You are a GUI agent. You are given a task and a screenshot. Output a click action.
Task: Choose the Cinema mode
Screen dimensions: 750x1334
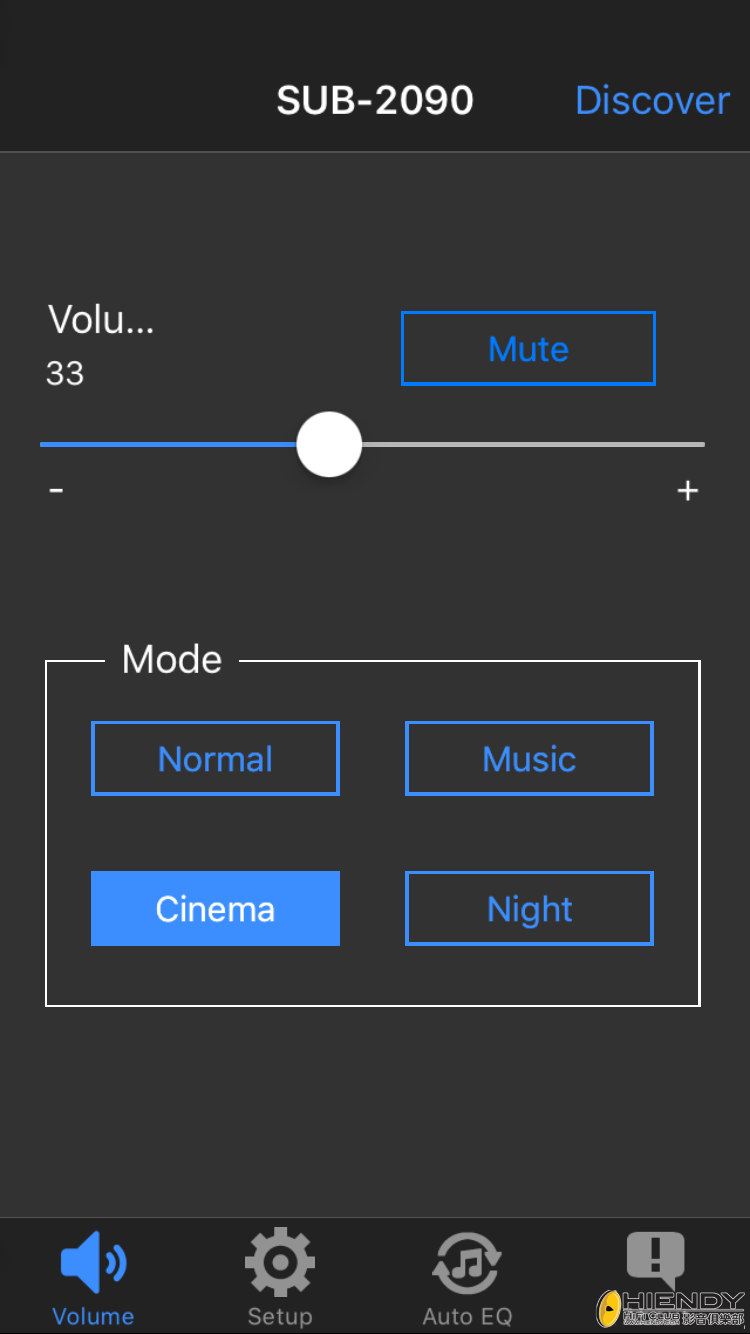[x=215, y=908]
